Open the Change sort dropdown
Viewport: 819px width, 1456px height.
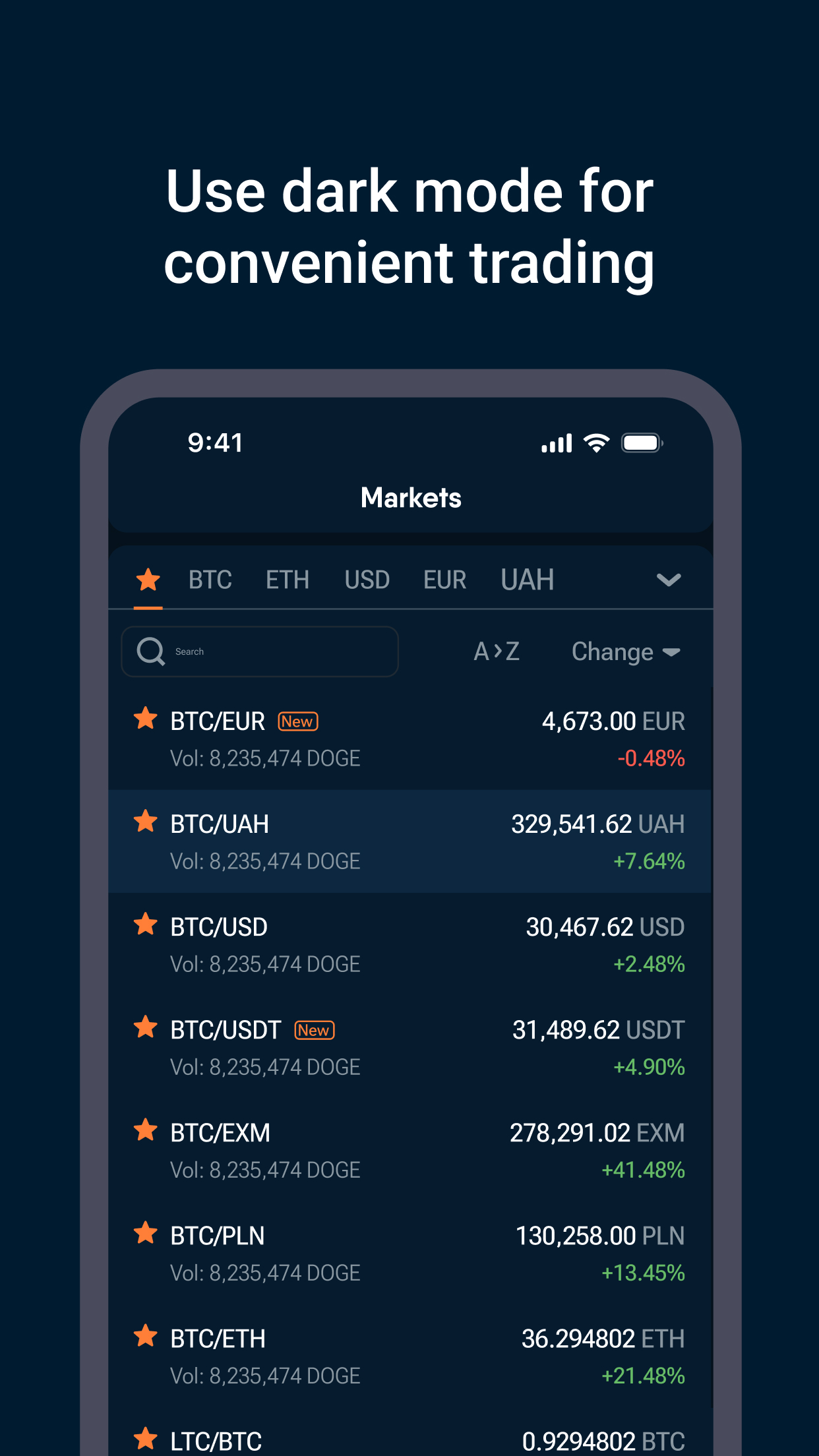coord(624,652)
